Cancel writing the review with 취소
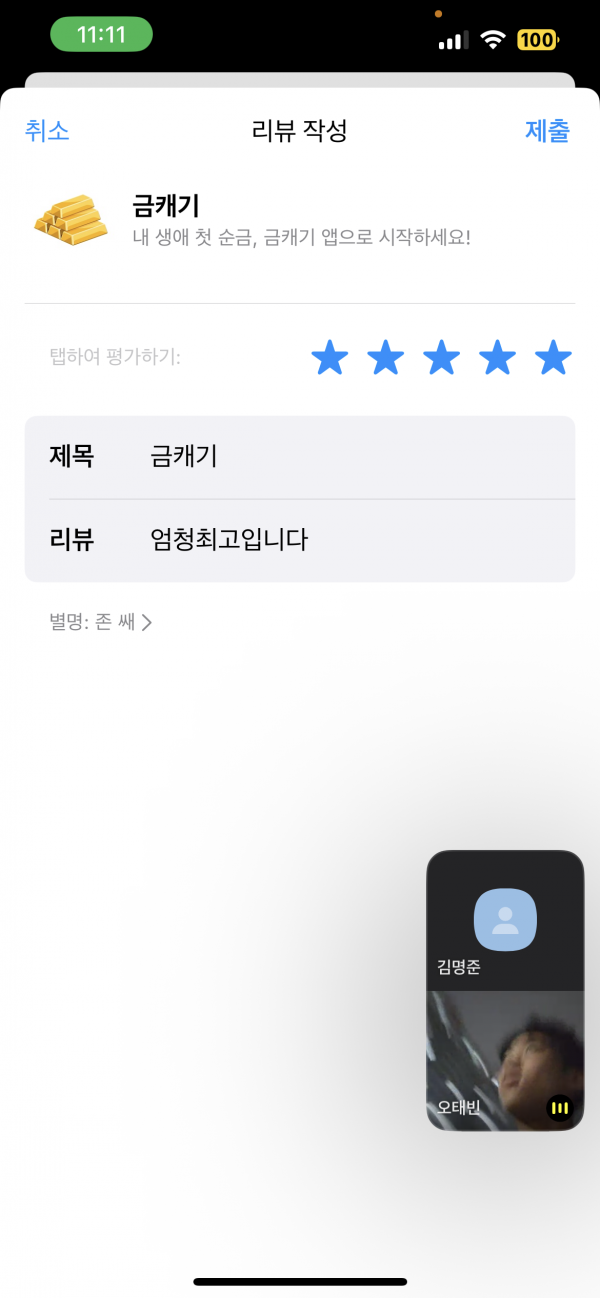 (47, 130)
